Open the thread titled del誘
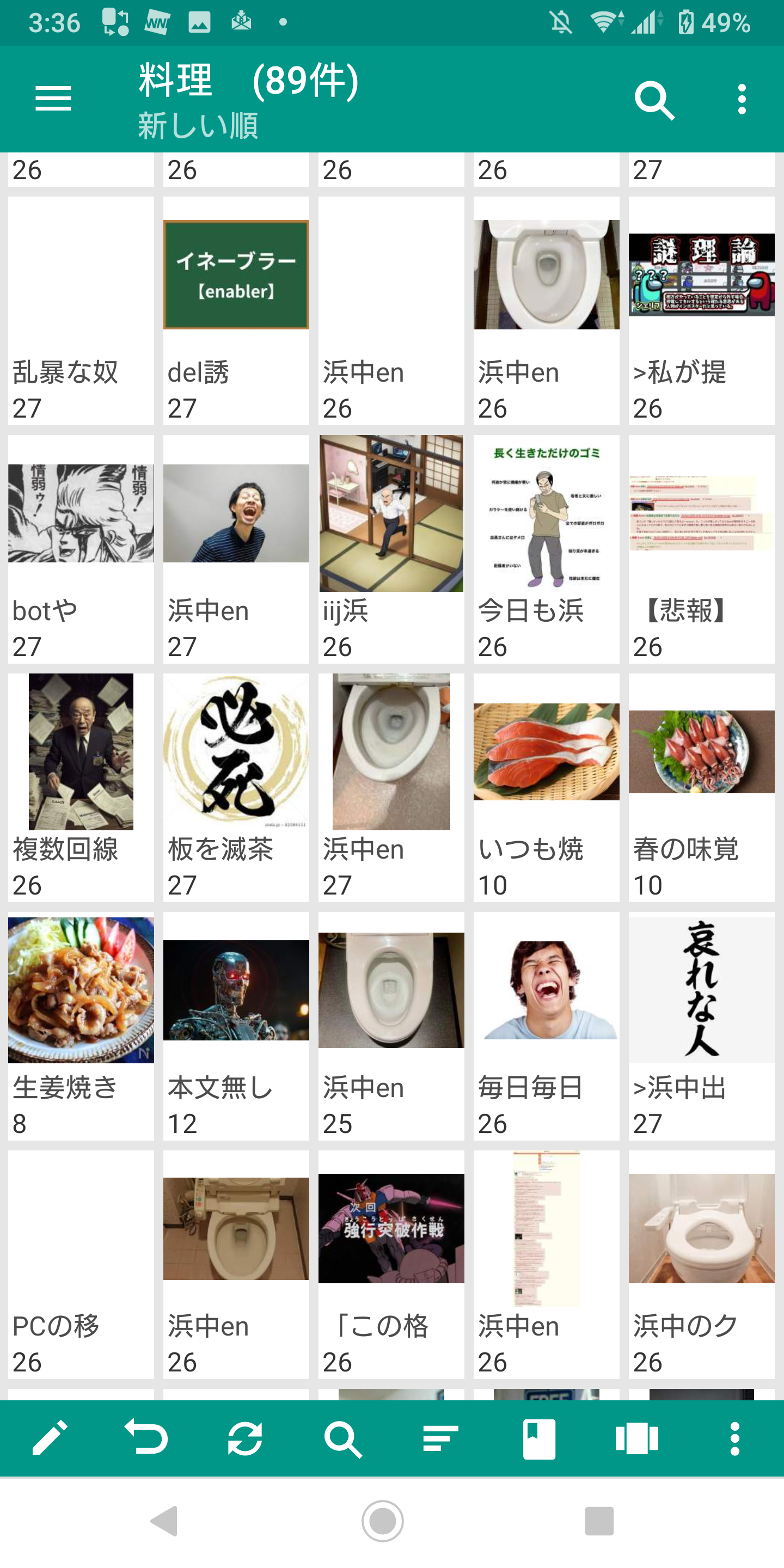The image size is (784, 1568). coord(236,310)
